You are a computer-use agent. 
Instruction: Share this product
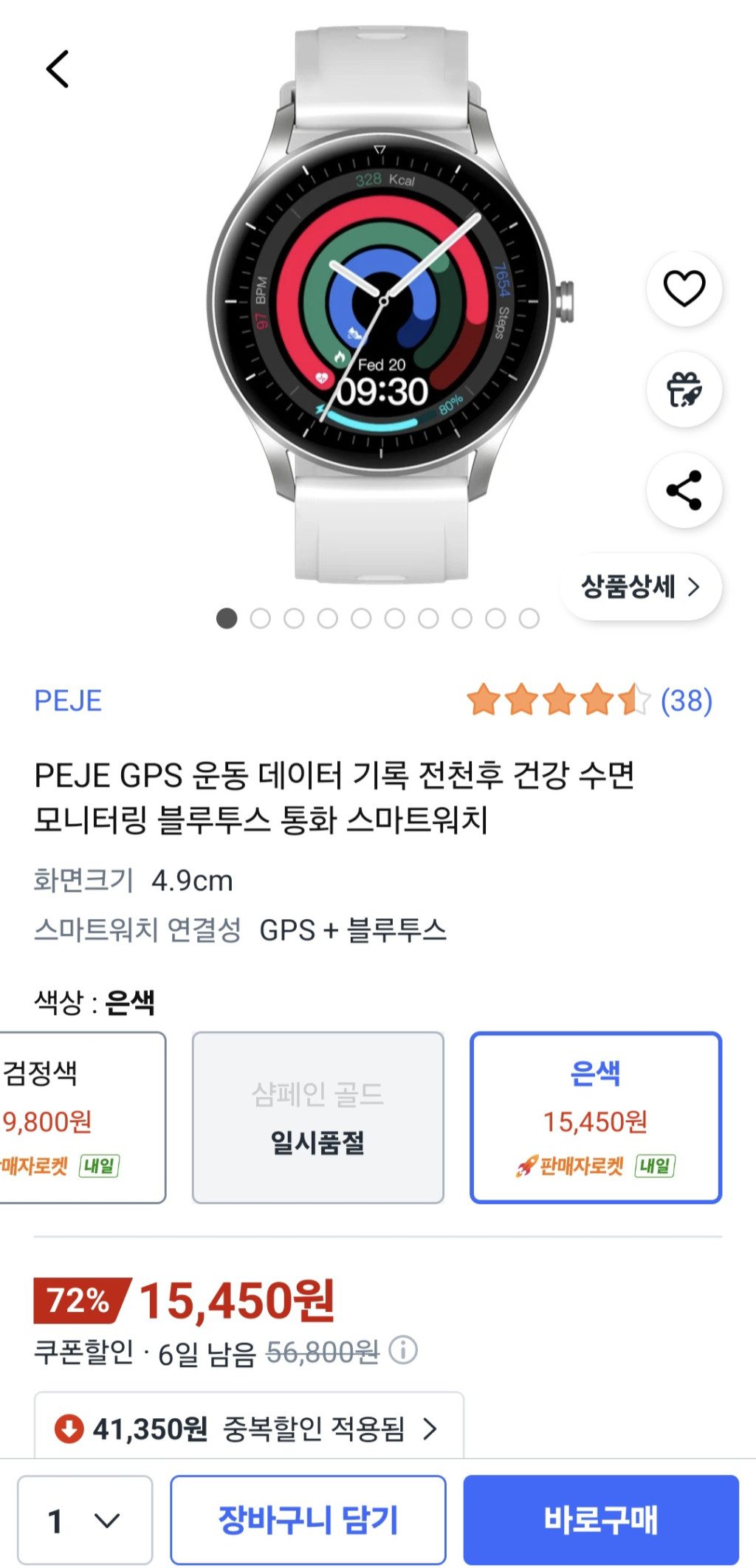tap(684, 490)
